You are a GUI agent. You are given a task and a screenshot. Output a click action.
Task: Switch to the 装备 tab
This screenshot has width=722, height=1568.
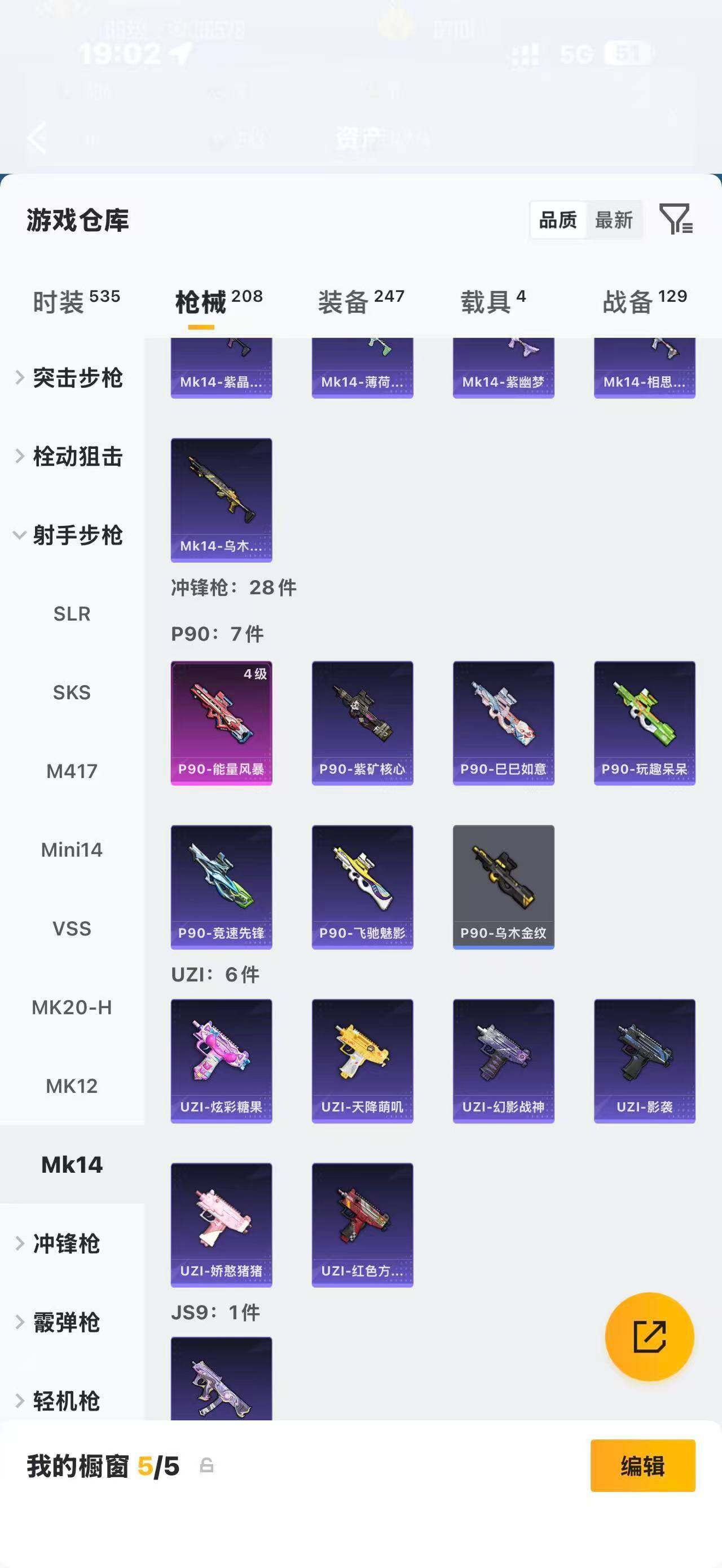coord(361,302)
